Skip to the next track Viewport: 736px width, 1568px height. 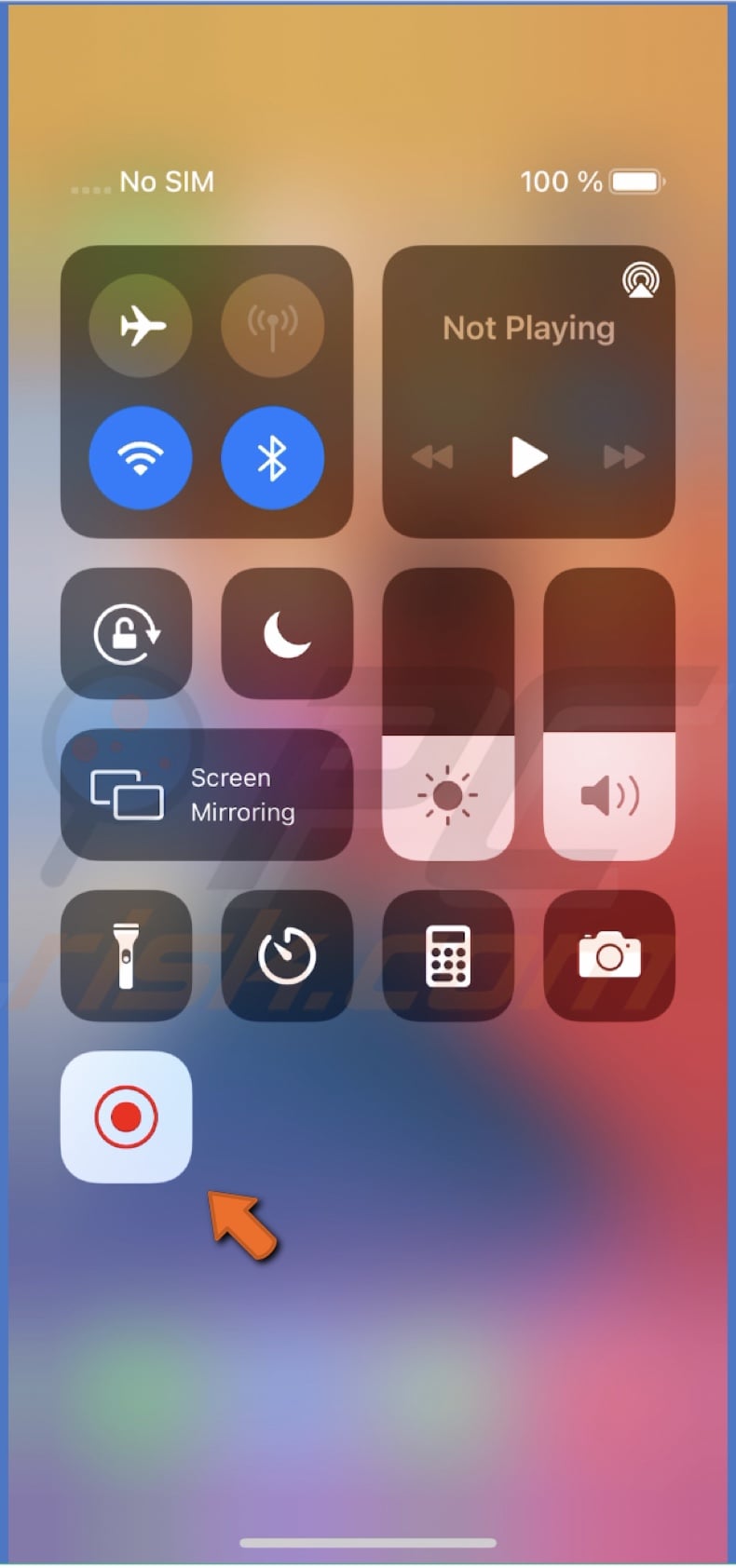tap(622, 456)
